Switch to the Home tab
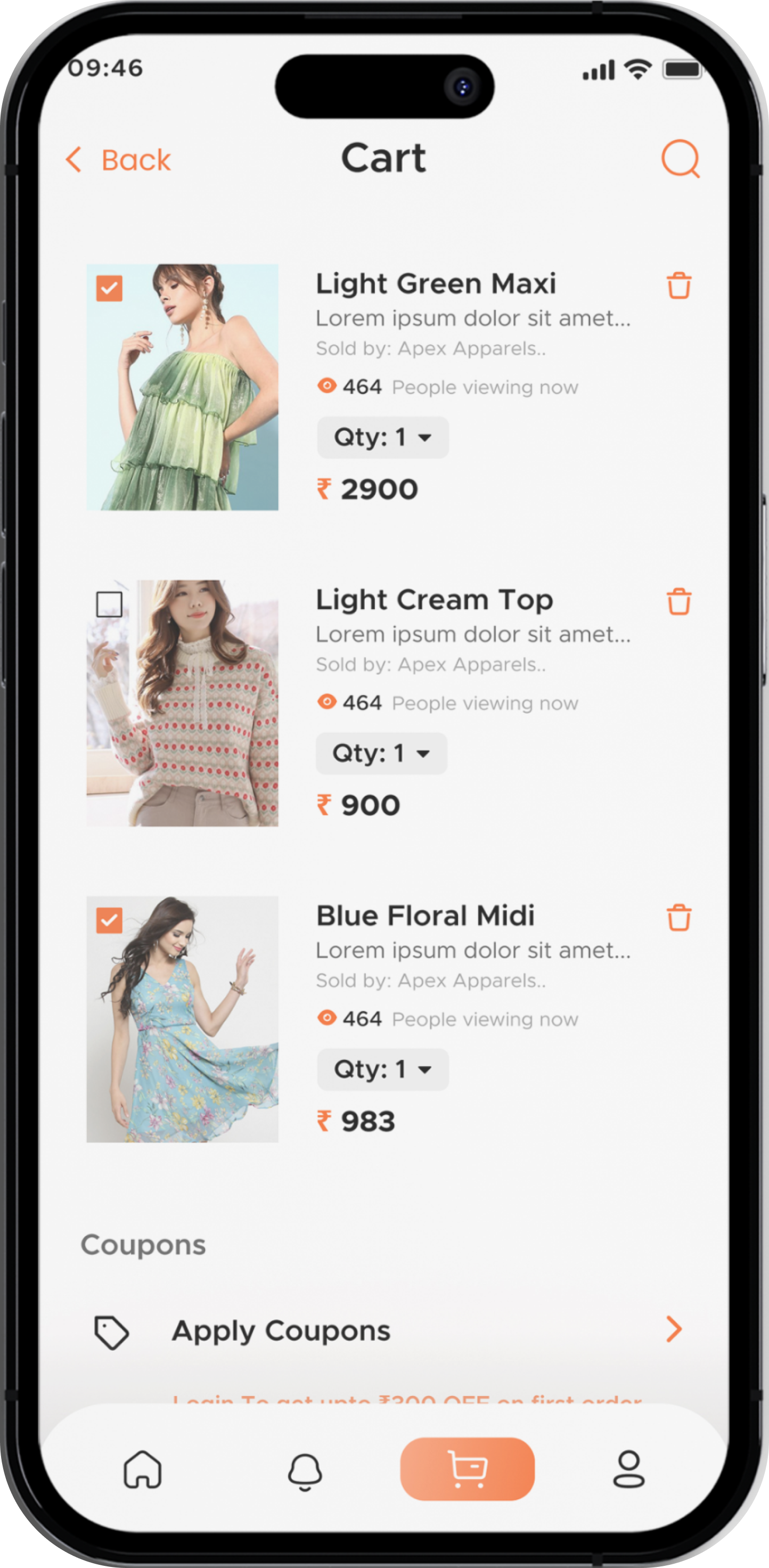The height and width of the screenshot is (1568, 769). (142, 1469)
